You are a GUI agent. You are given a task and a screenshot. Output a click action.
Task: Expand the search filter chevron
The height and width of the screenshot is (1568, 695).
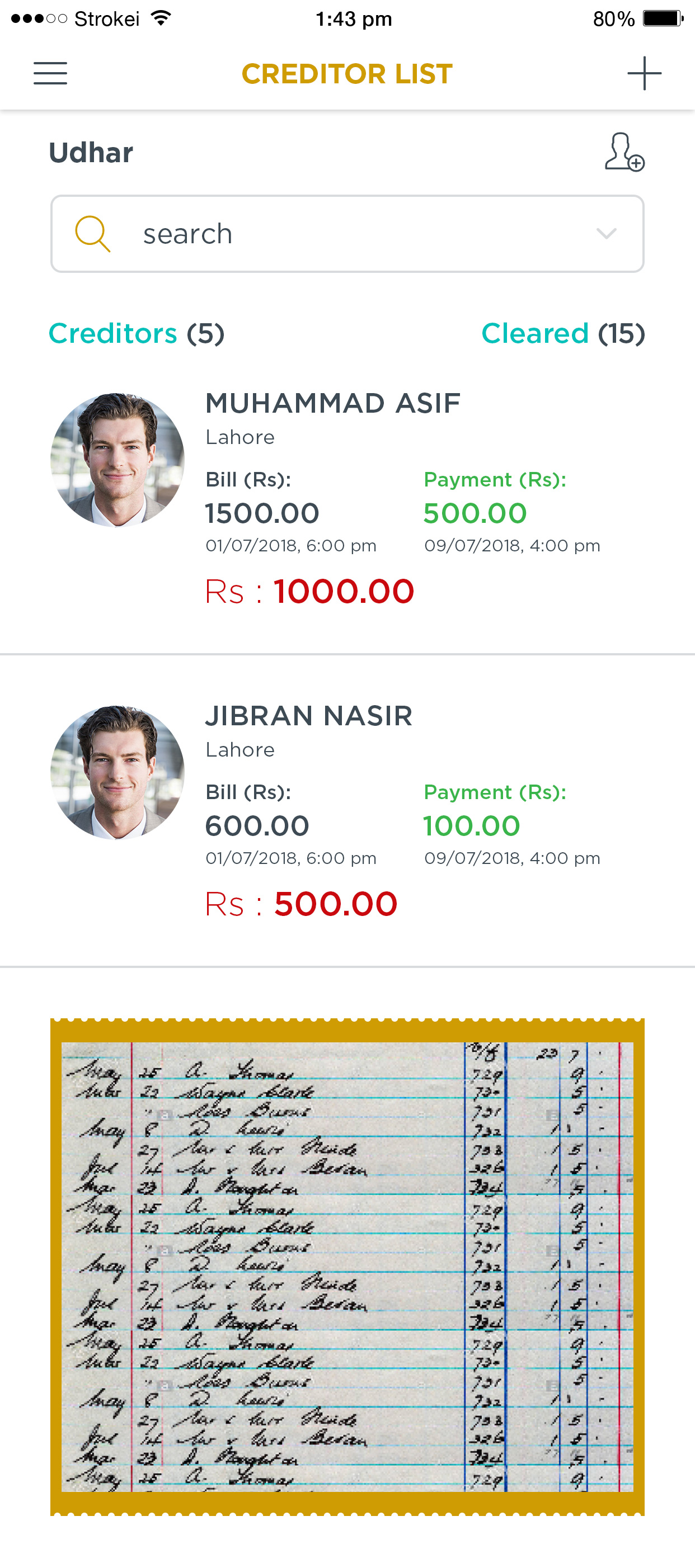[x=607, y=234]
